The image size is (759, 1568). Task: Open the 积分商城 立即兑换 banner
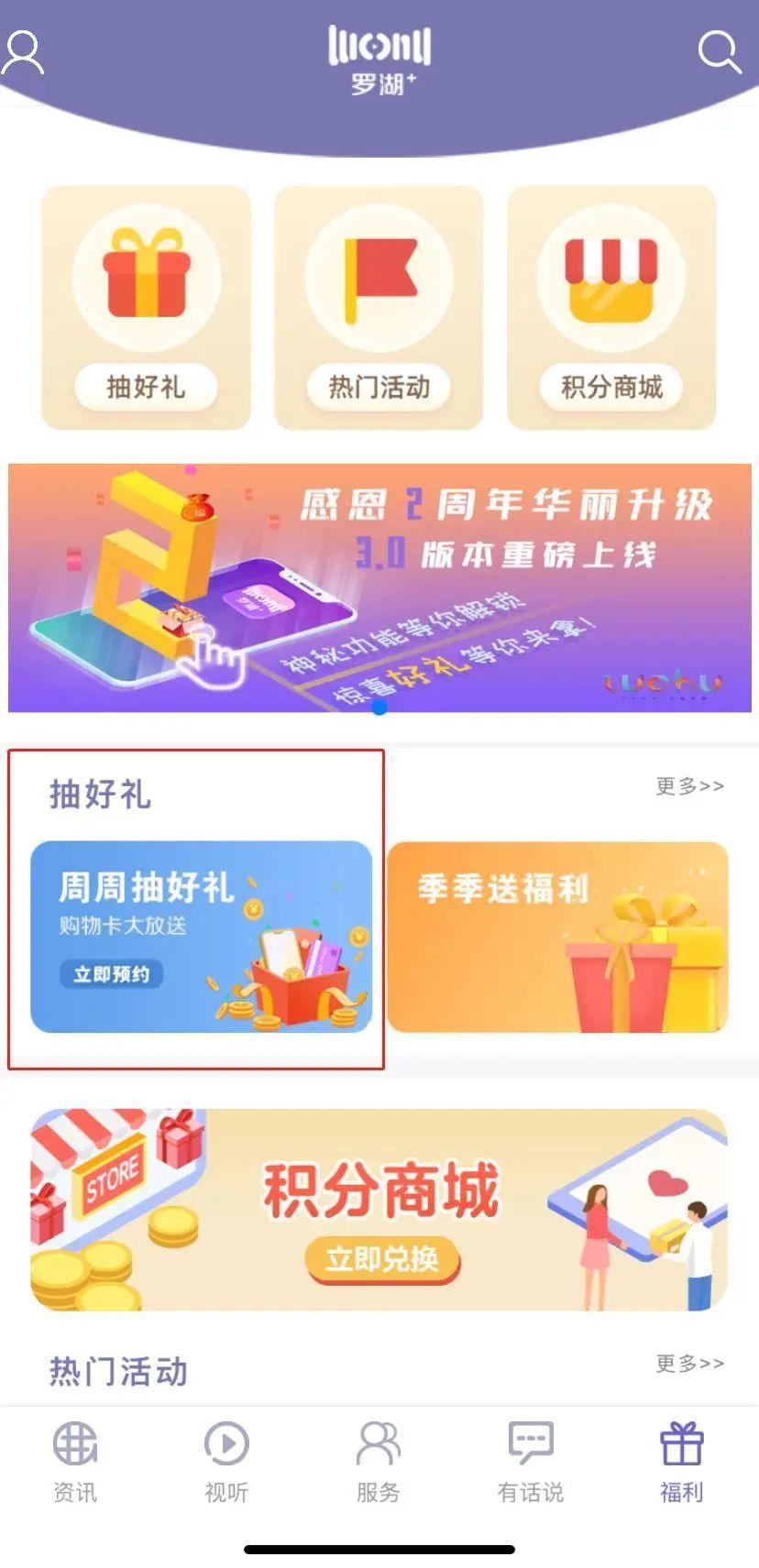pos(379,1210)
